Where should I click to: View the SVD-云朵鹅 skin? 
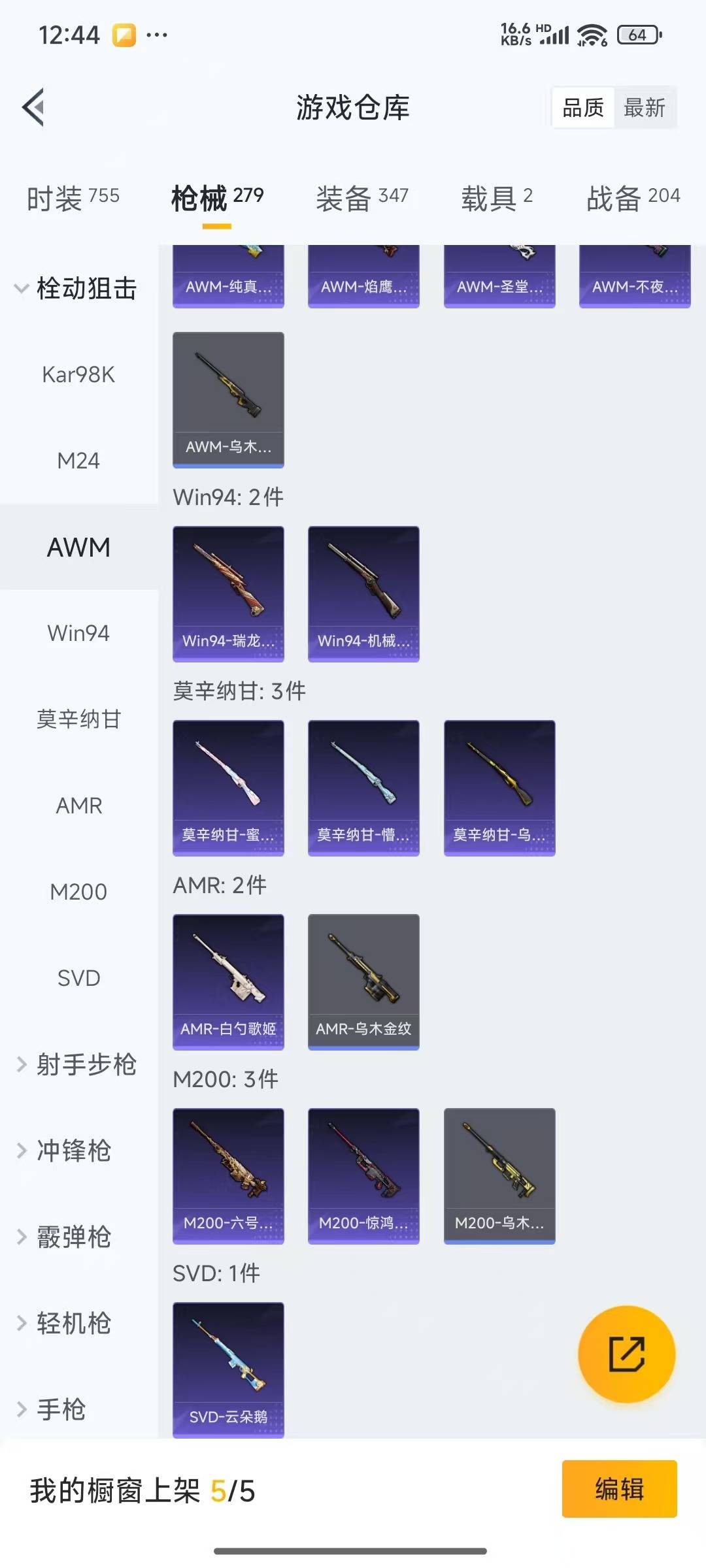tap(228, 1369)
